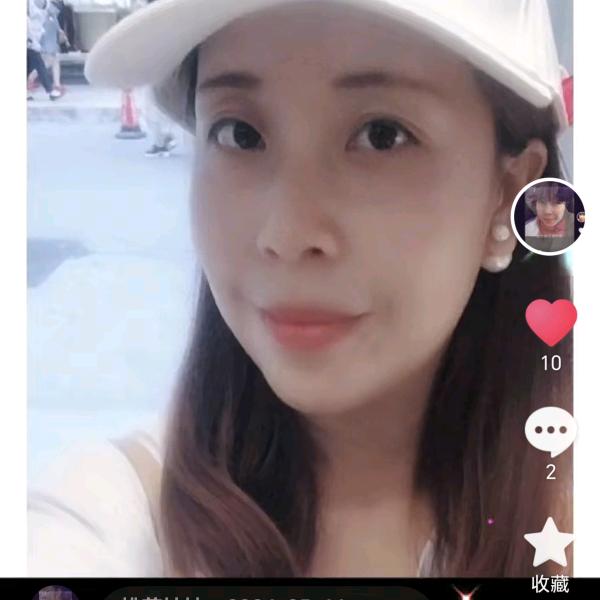Like this video with the heart
Screen dimensions: 600x600
(x=551, y=322)
